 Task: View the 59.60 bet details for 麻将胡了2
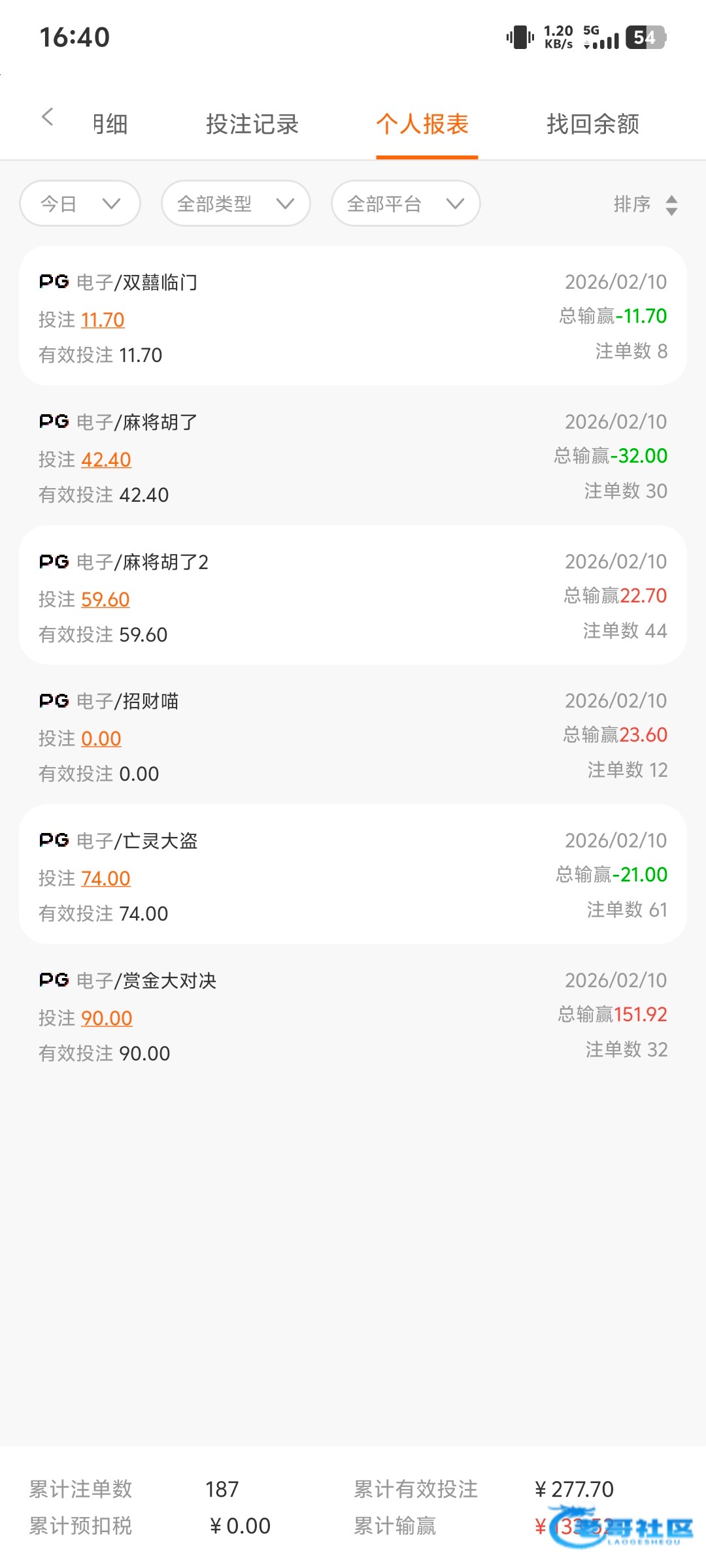click(105, 600)
